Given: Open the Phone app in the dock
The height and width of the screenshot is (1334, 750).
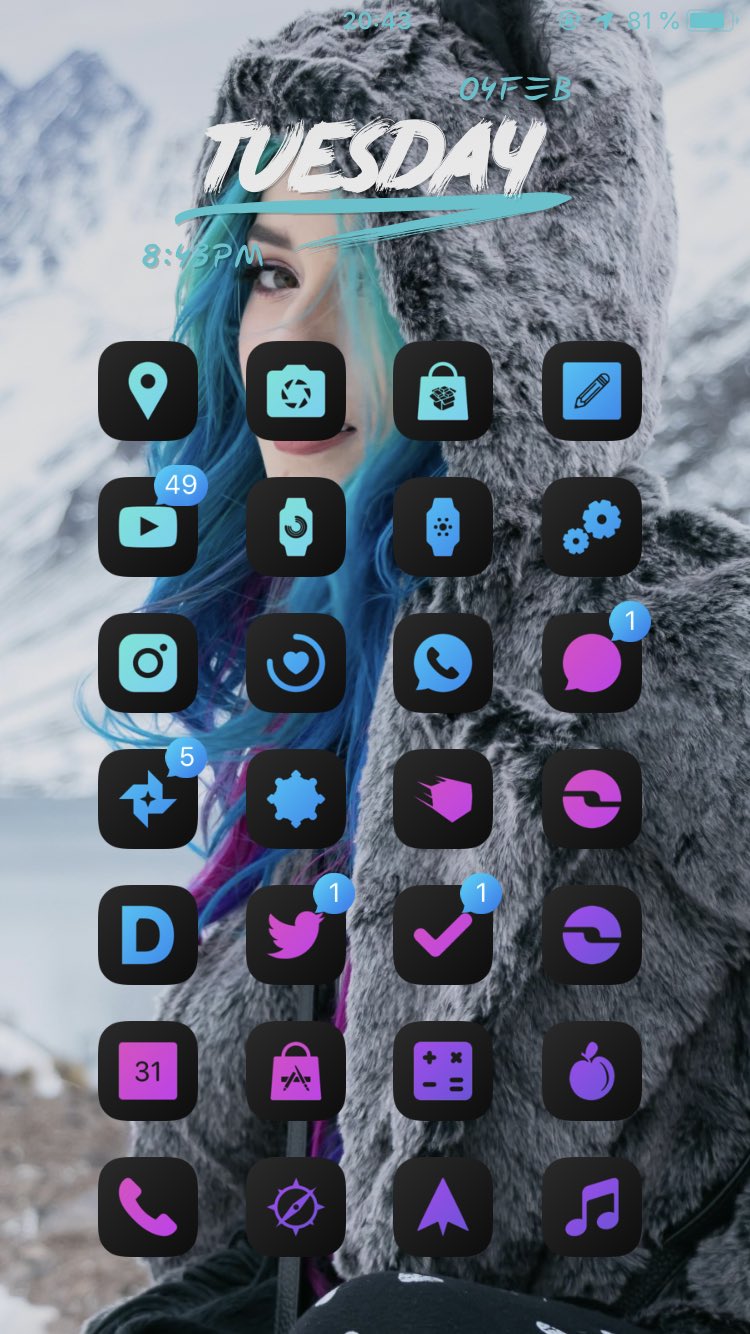Looking at the screenshot, I should (x=148, y=1207).
